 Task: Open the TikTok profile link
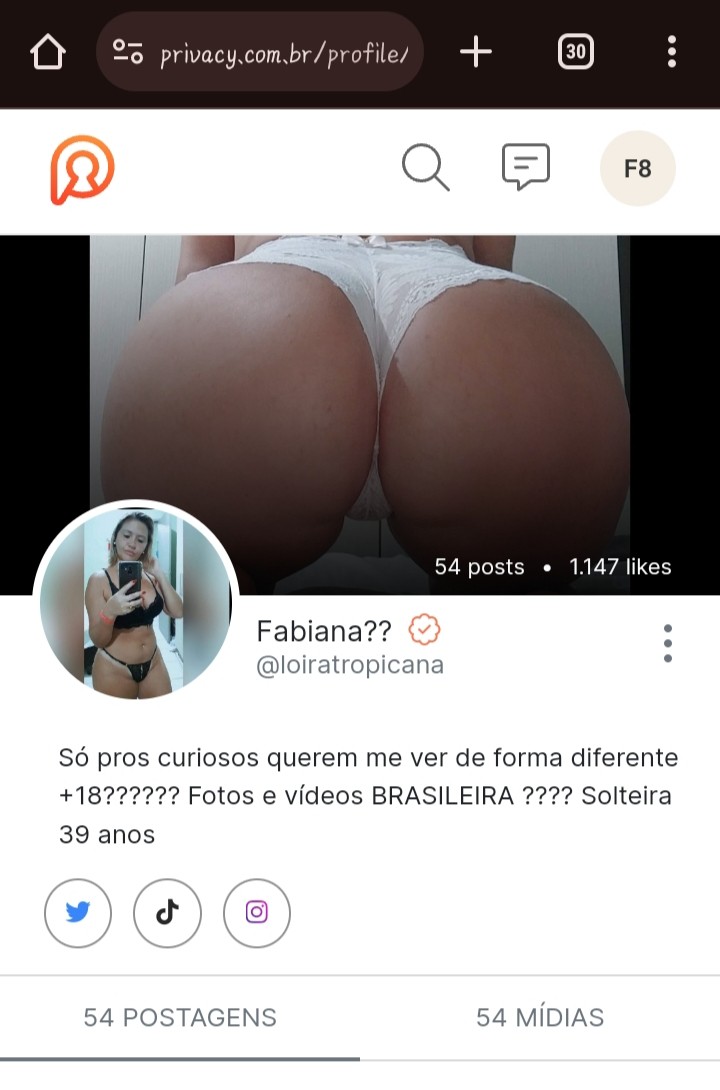click(x=167, y=913)
